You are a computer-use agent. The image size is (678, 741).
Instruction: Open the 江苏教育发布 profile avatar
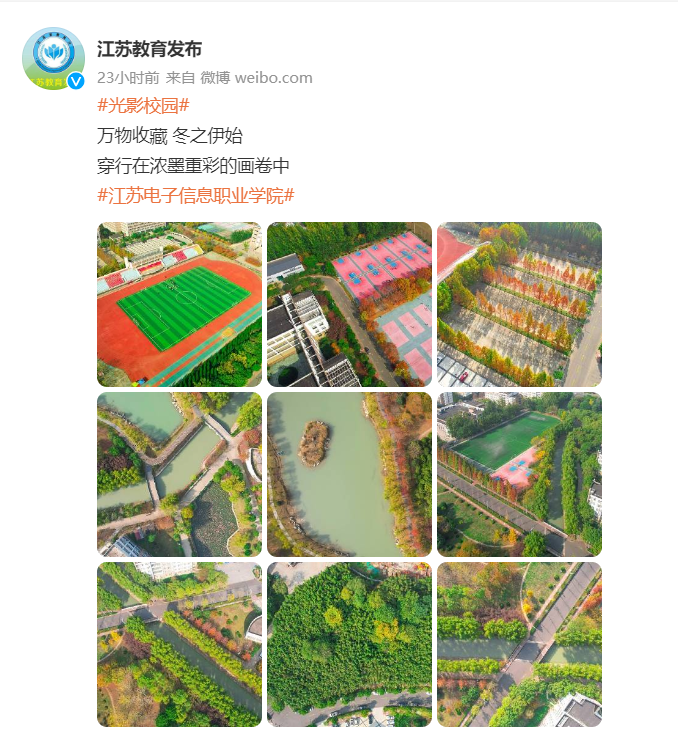point(53,58)
